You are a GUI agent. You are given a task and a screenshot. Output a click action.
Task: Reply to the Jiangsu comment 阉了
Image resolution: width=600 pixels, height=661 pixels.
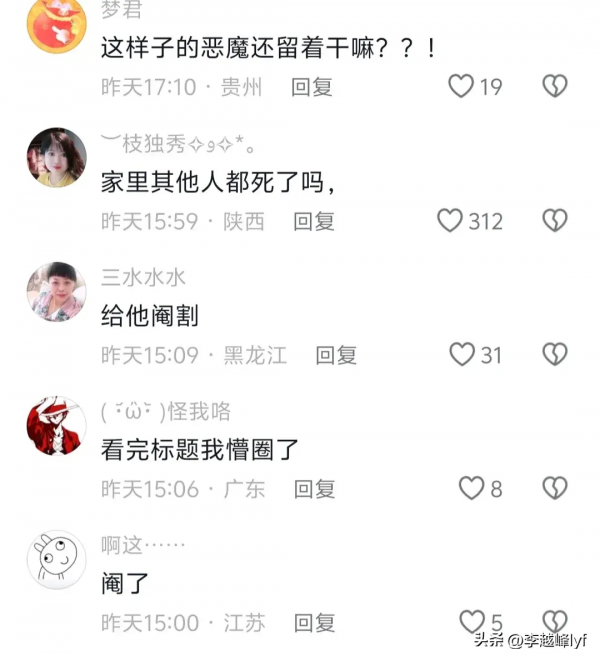point(314,623)
